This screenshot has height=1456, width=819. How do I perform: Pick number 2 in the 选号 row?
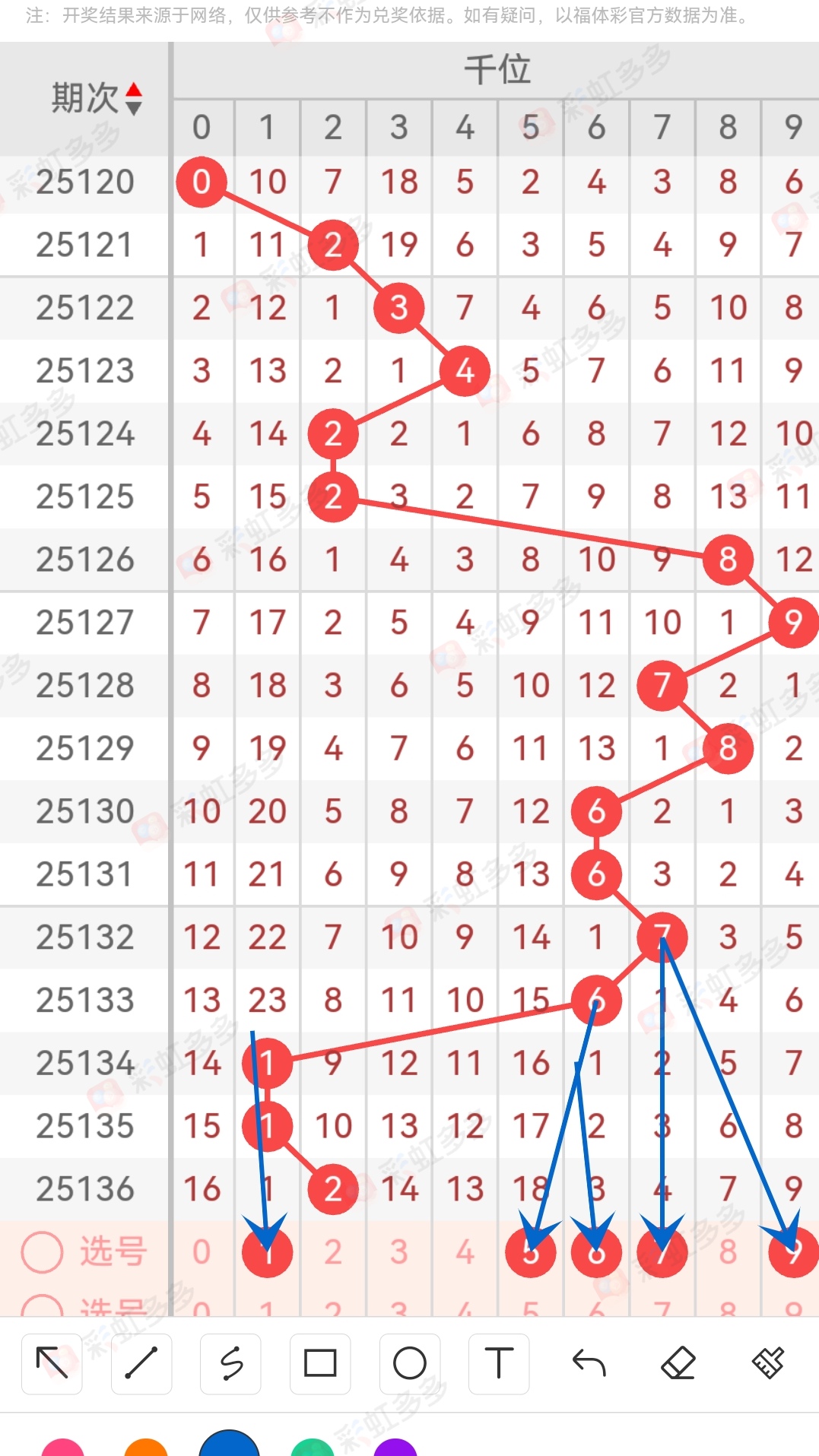333,1252
